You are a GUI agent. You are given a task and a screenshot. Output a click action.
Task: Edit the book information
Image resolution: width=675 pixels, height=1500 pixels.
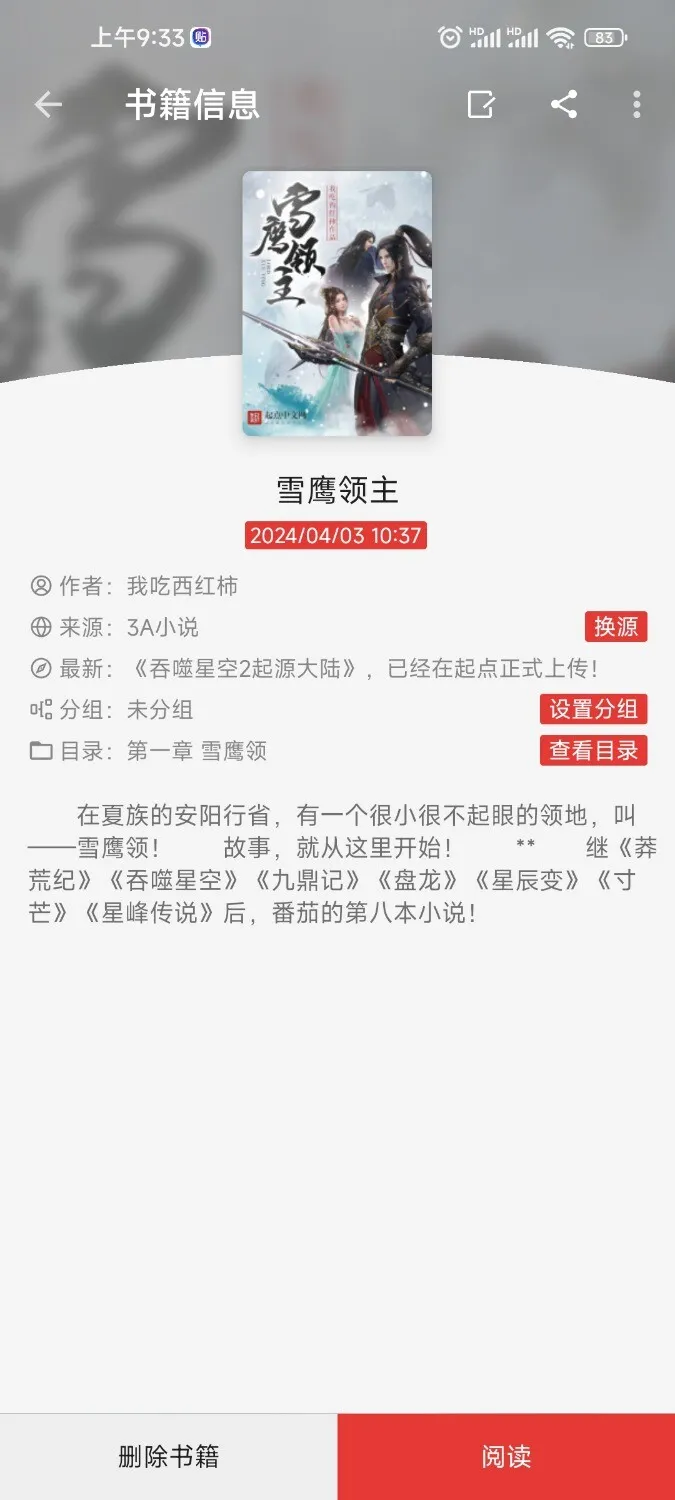(x=481, y=104)
